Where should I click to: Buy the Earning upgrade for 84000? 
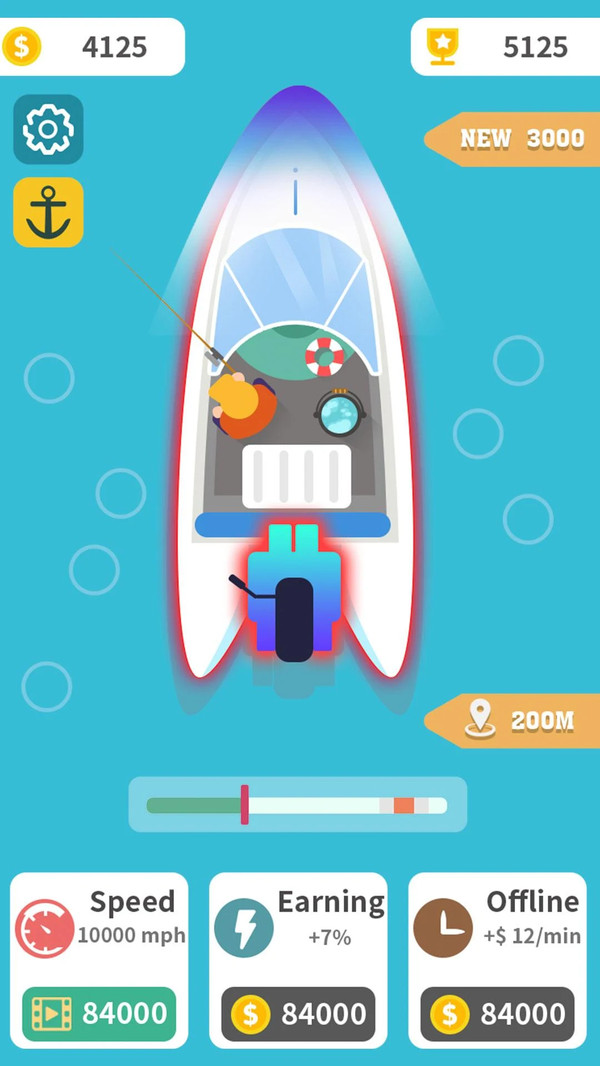coord(298,1014)
